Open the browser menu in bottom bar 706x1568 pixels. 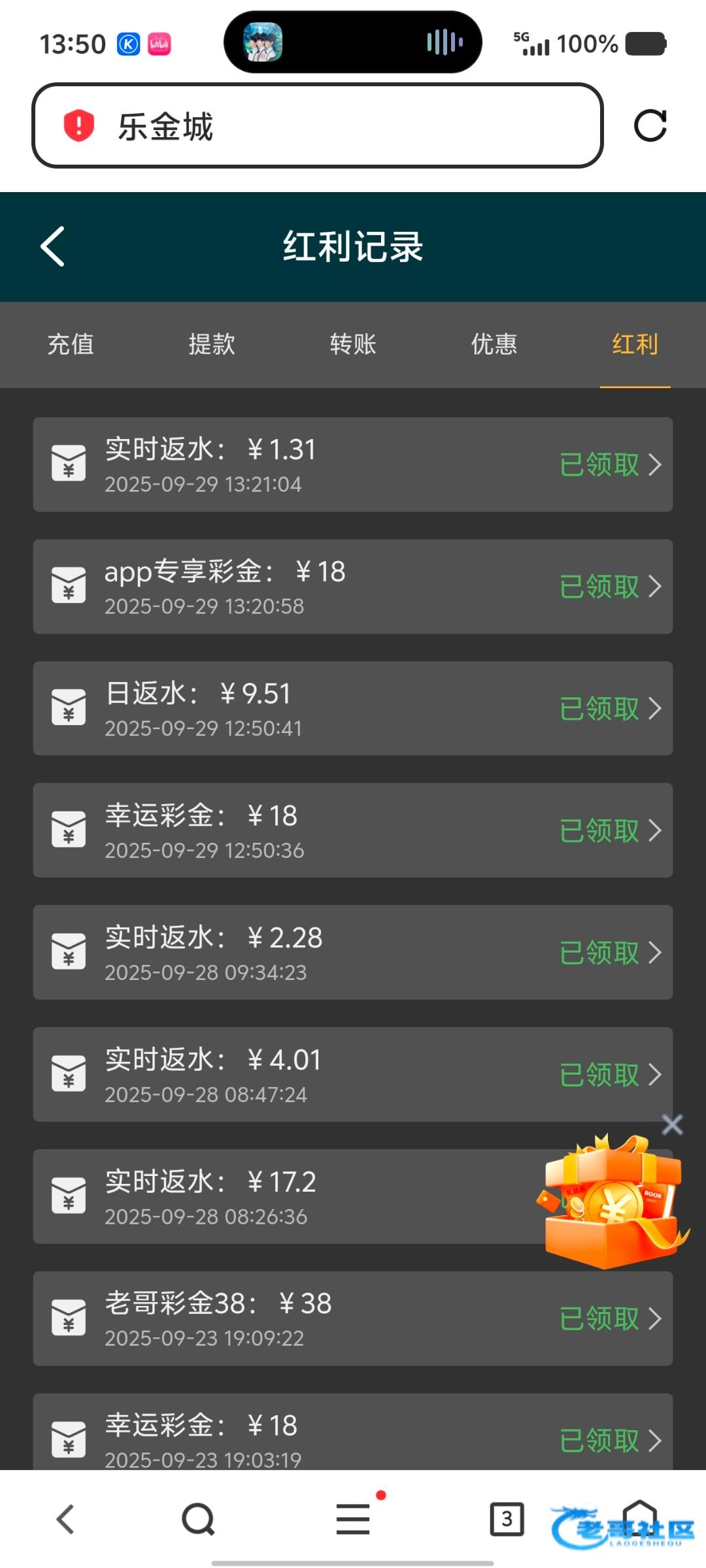pyautogui.click(x=353, y=1518)
